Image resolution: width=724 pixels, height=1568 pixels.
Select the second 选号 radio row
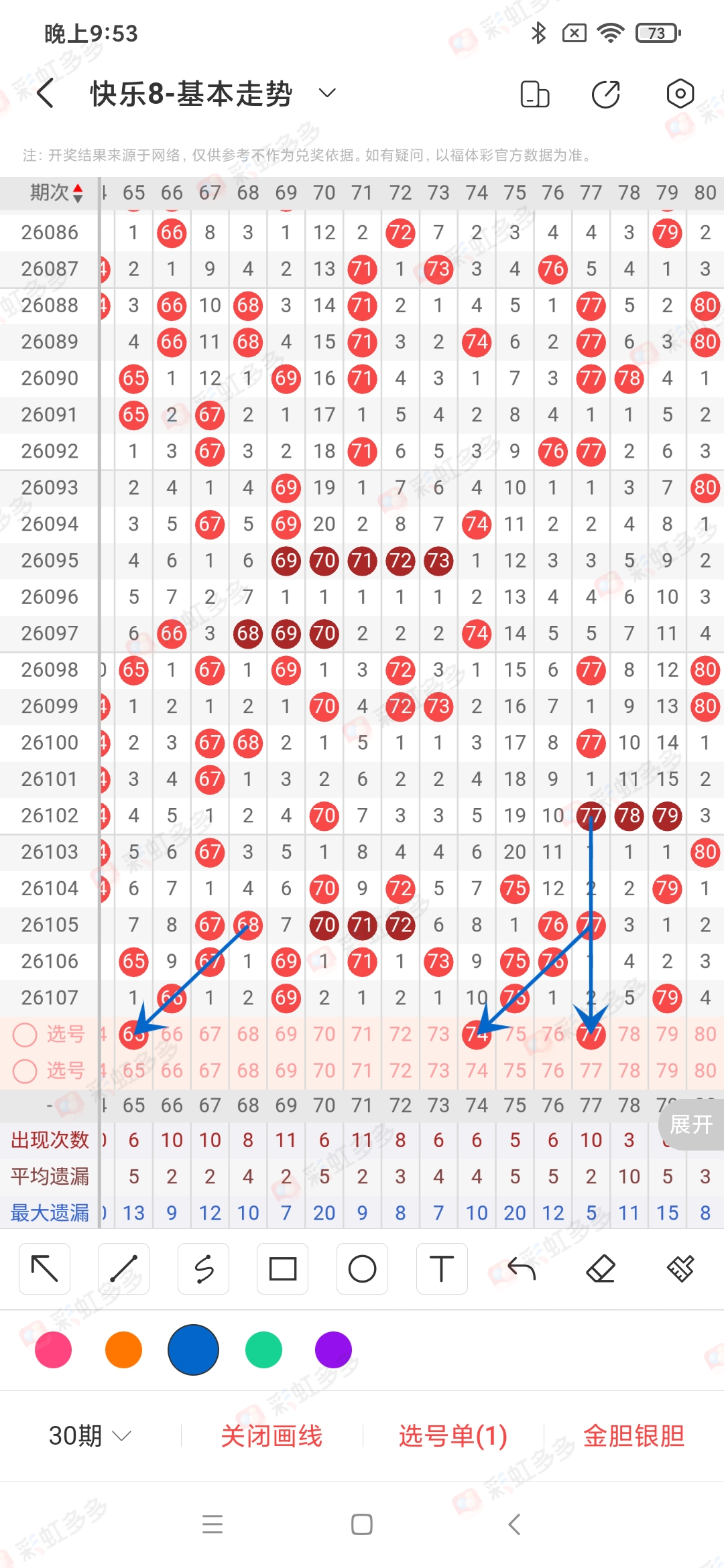click(50, 1070)
